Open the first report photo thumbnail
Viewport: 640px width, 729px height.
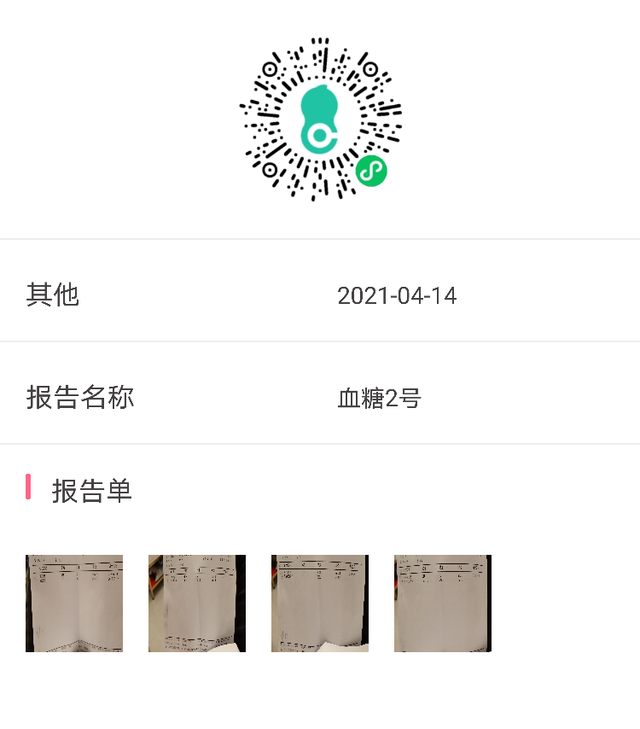click(x=74, y=603)
